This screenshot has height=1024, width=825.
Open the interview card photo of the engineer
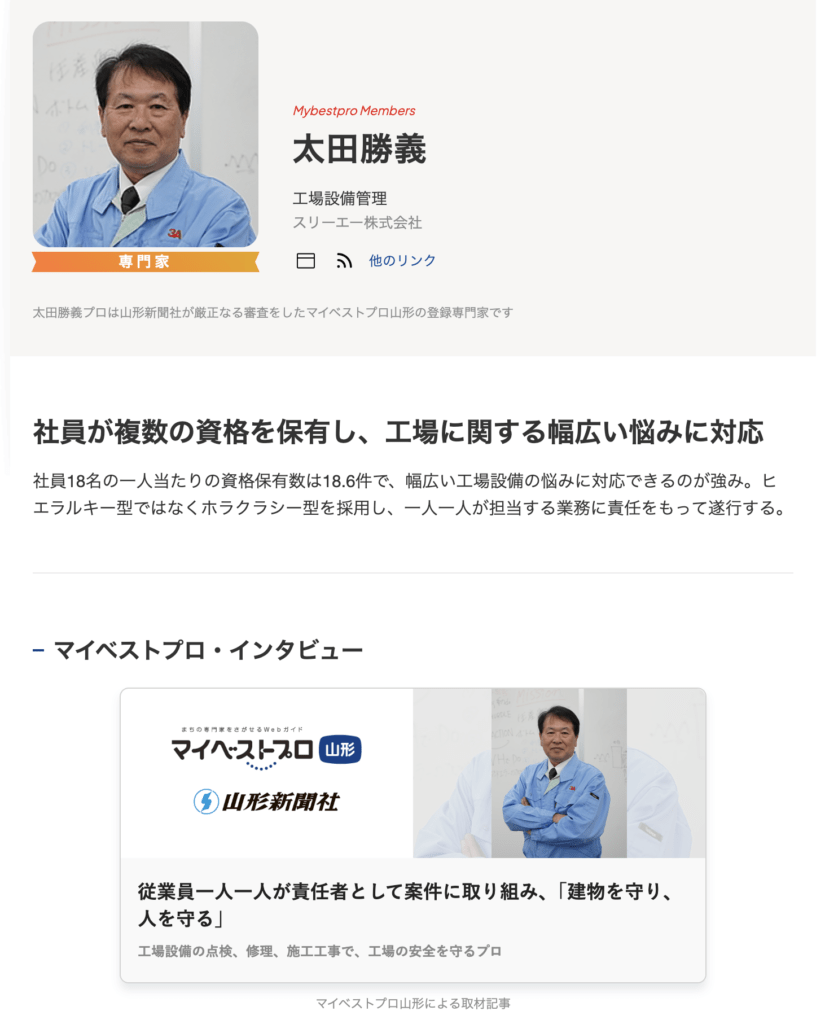(x=556, y=772)
